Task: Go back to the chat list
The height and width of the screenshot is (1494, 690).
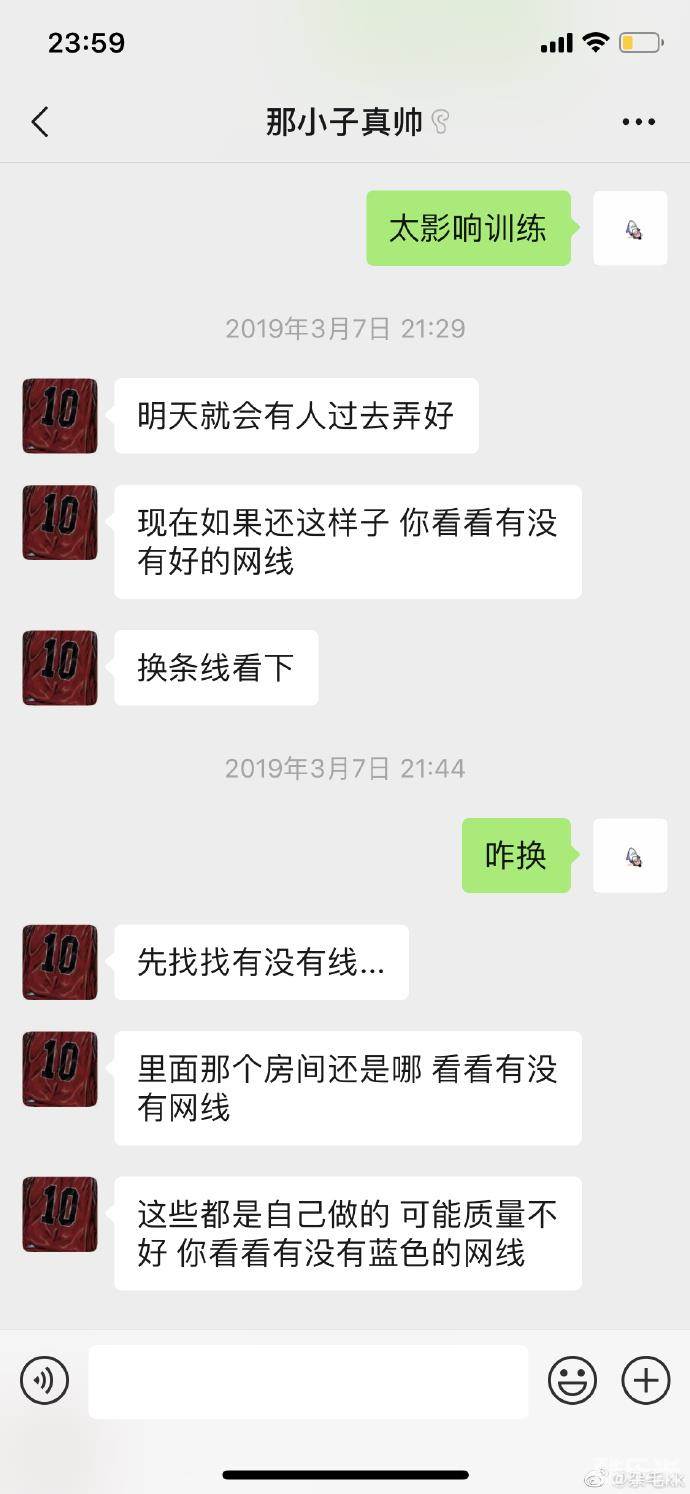Action: (x=40, y=122)
